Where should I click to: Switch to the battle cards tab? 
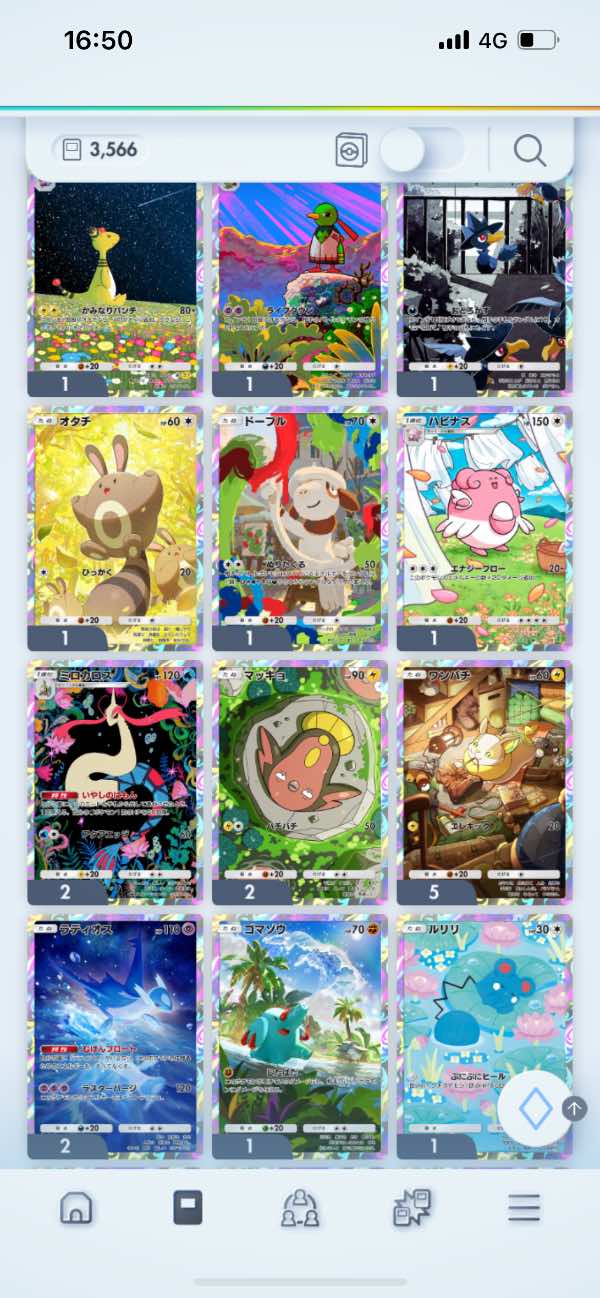coord(412,1208)
